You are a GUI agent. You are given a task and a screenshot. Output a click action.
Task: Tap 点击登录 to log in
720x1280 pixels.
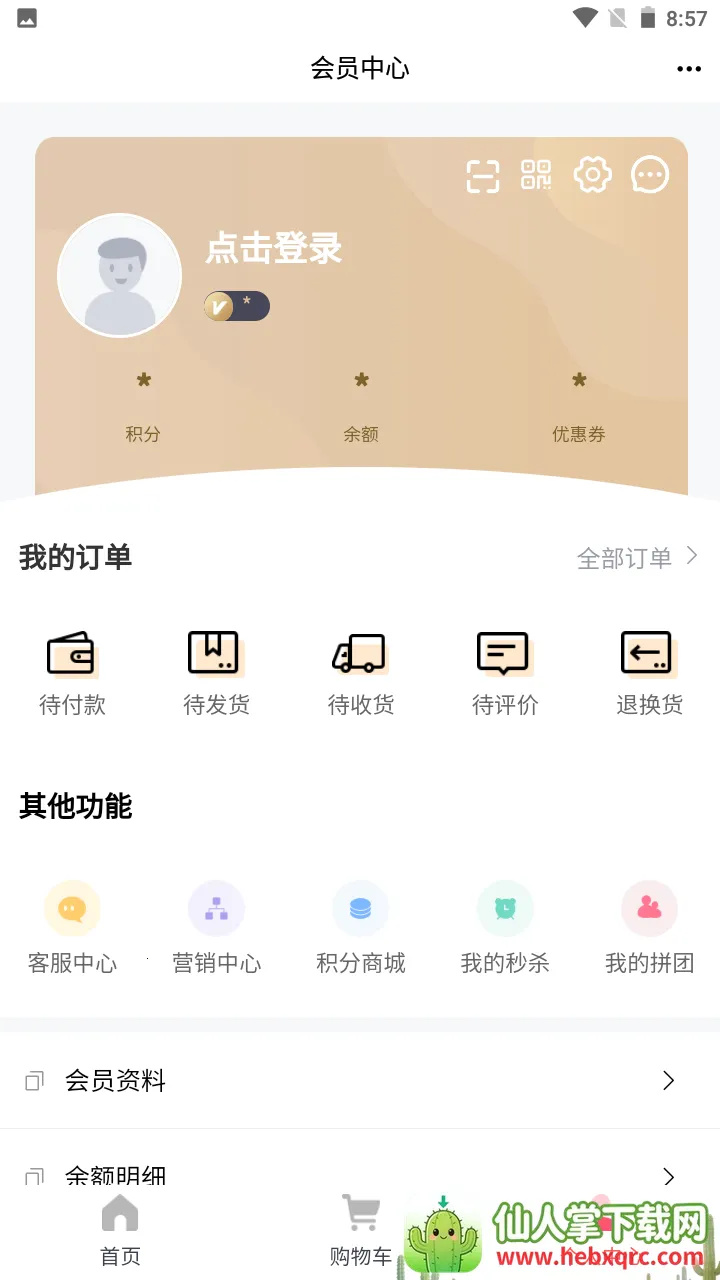point(274,249)
